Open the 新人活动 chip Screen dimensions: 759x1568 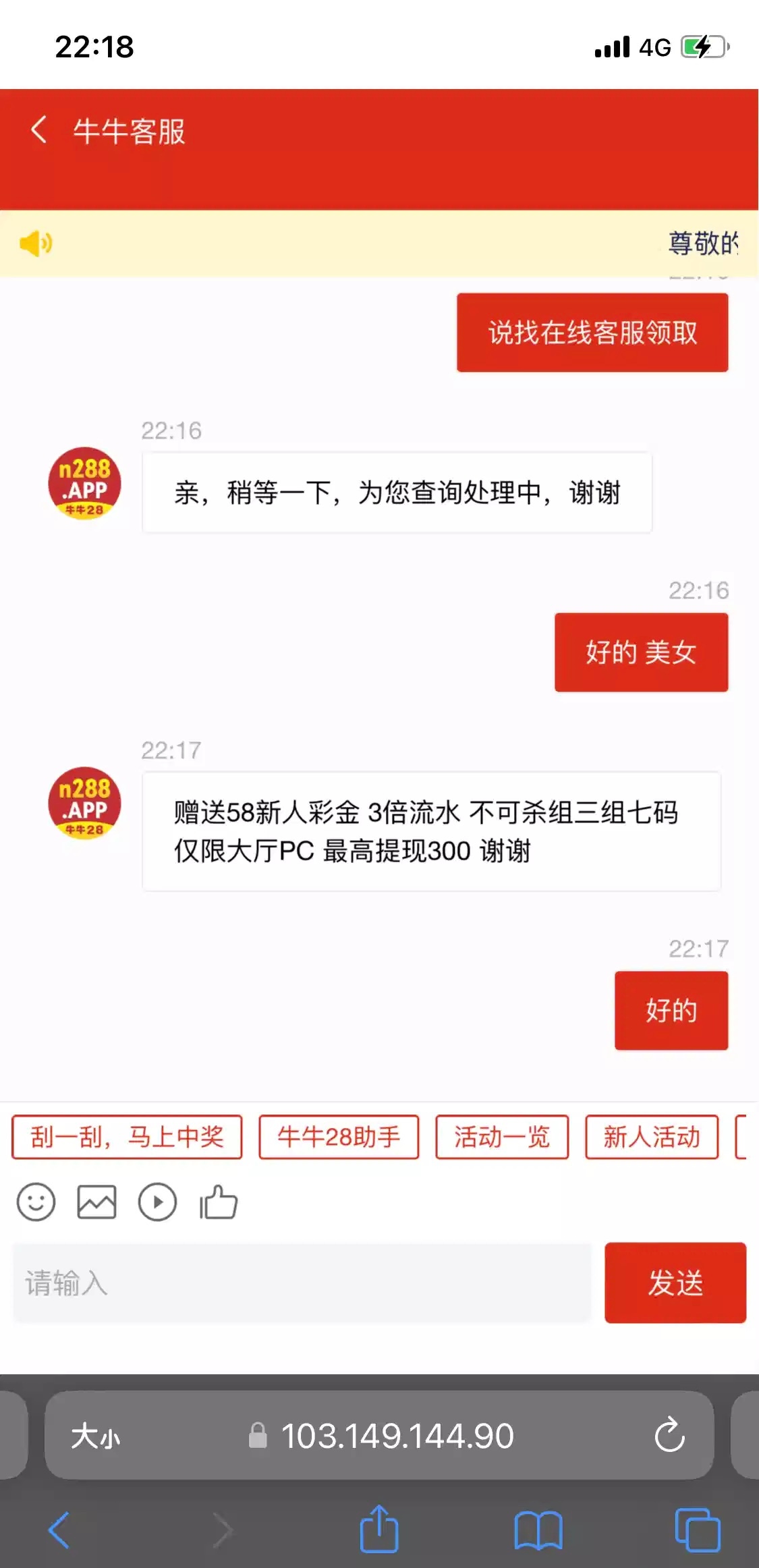(651, 1138)
